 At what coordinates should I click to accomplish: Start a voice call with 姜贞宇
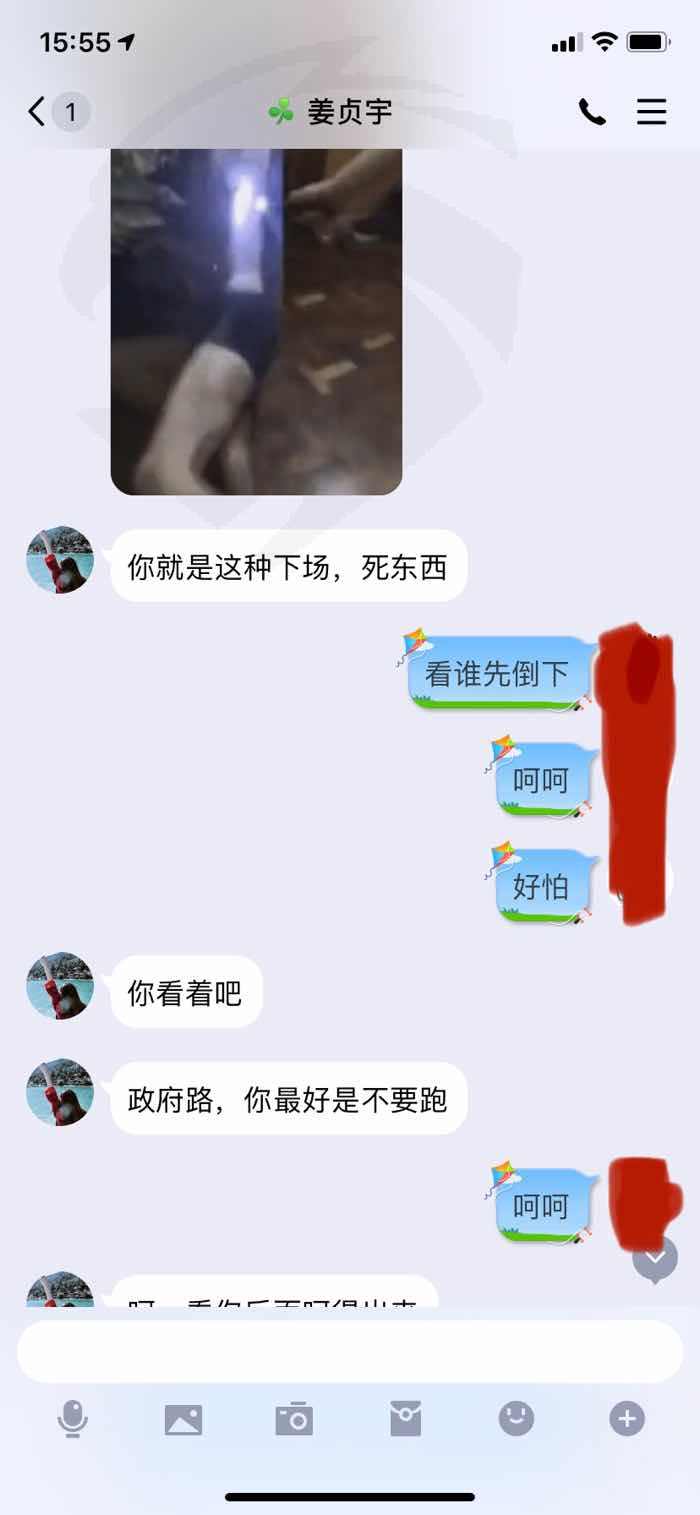coord(592,112)
